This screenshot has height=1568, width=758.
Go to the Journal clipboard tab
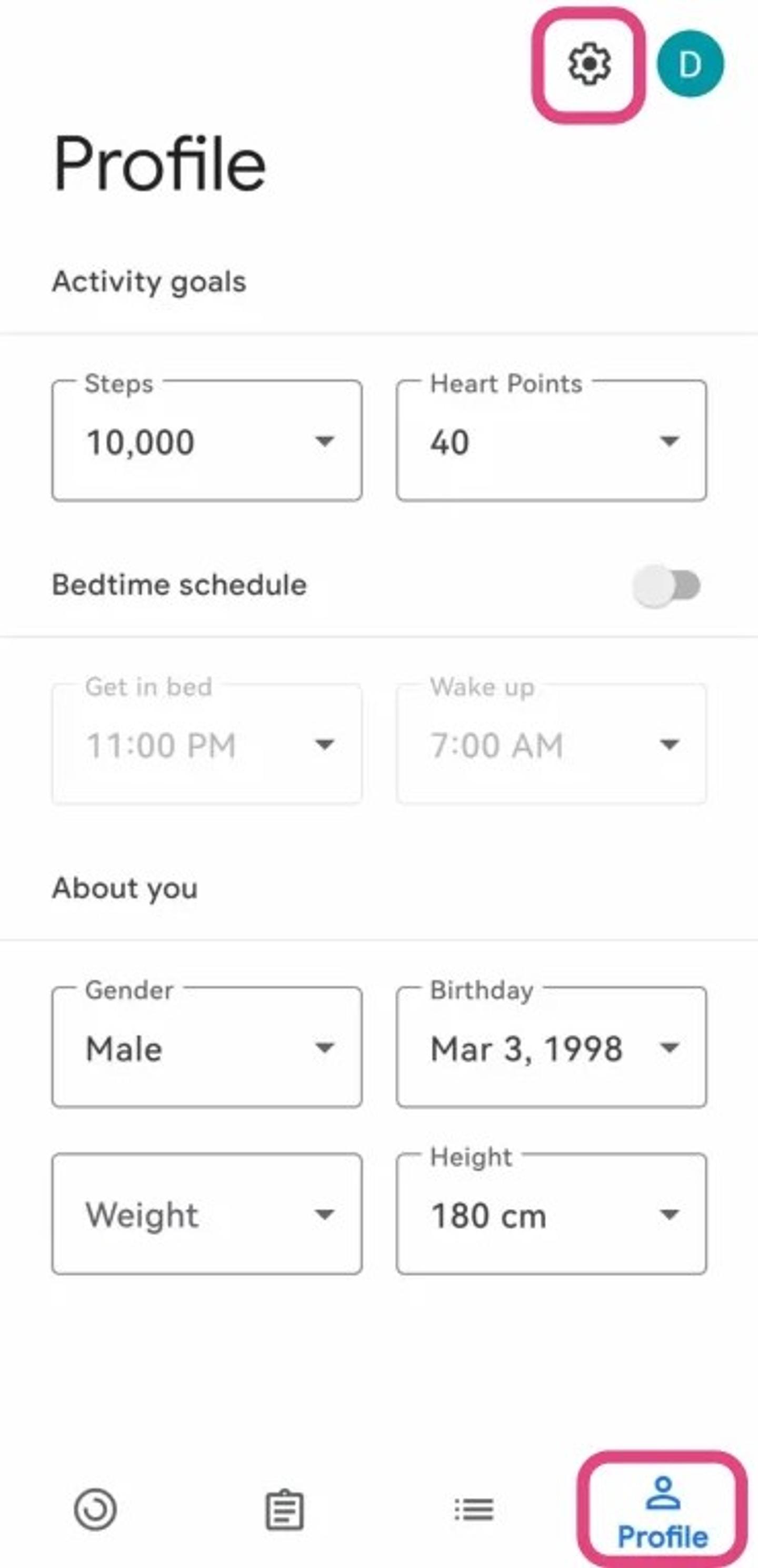coord(285,1510)
